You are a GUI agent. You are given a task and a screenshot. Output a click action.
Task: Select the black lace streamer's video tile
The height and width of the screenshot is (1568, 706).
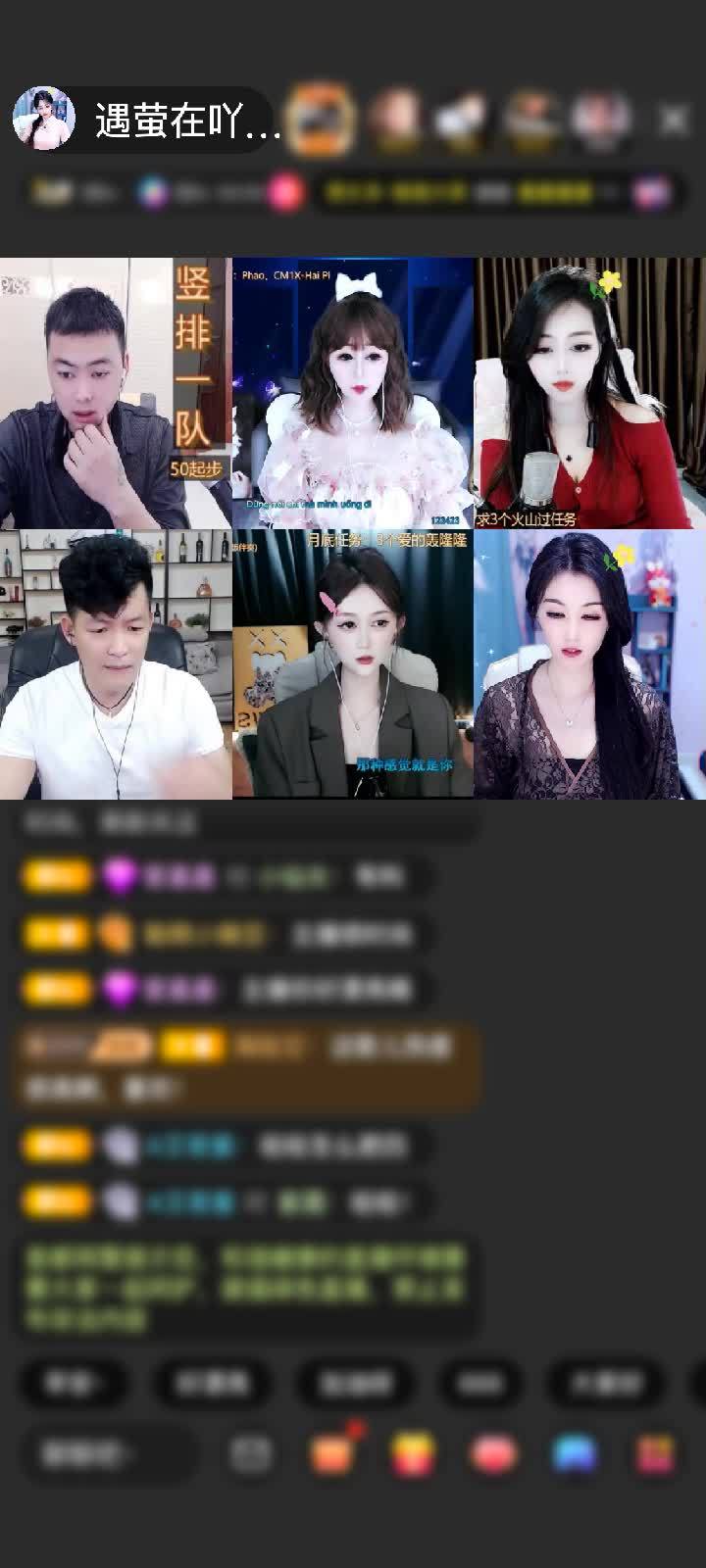(x=589, y=664)
